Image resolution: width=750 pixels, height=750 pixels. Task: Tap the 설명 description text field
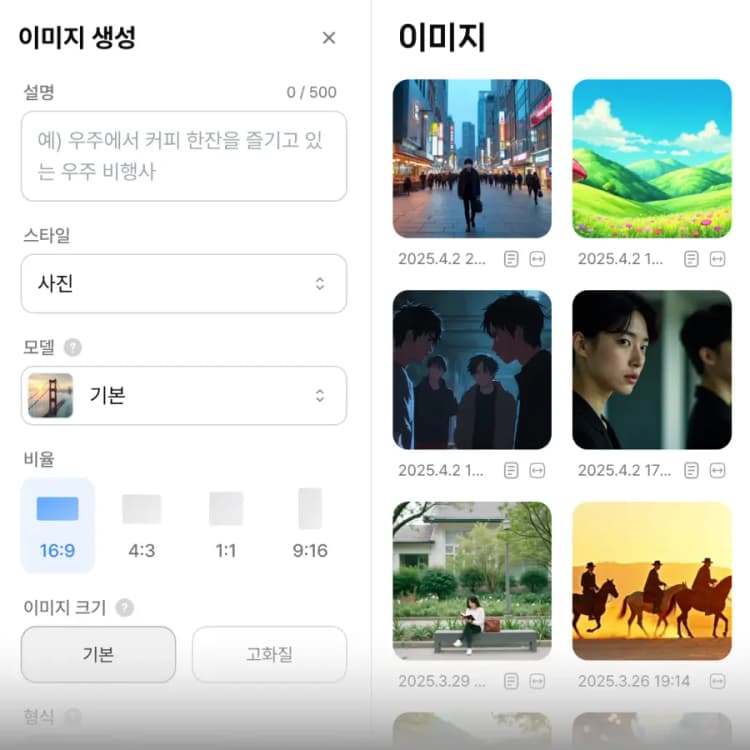pyautogui.click(x=184, y=156)
